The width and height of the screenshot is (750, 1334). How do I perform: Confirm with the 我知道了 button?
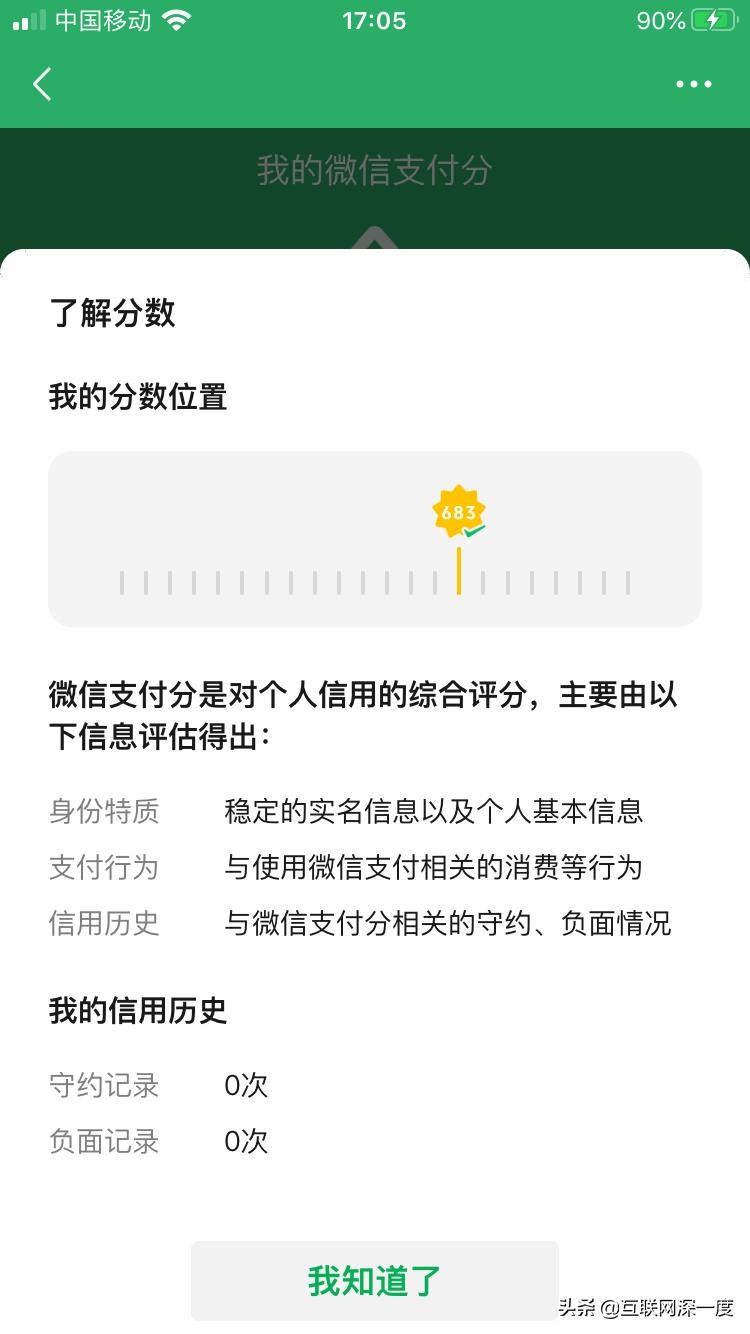pyautogui.click(x=374, y=1281)
